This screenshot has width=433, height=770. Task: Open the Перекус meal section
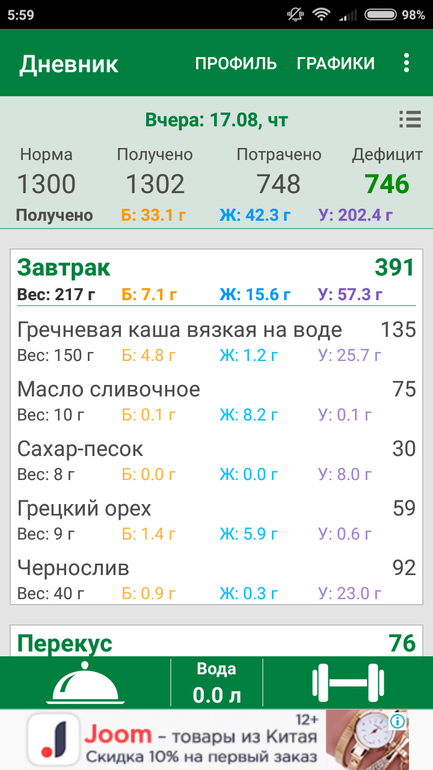(216, 641)
